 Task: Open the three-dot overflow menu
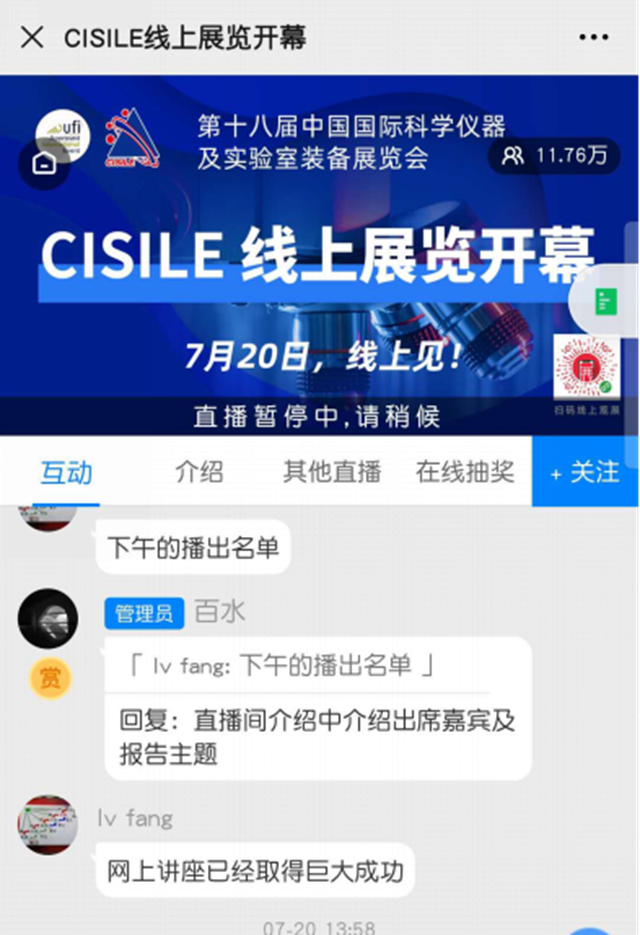click(x=593, y=38)
